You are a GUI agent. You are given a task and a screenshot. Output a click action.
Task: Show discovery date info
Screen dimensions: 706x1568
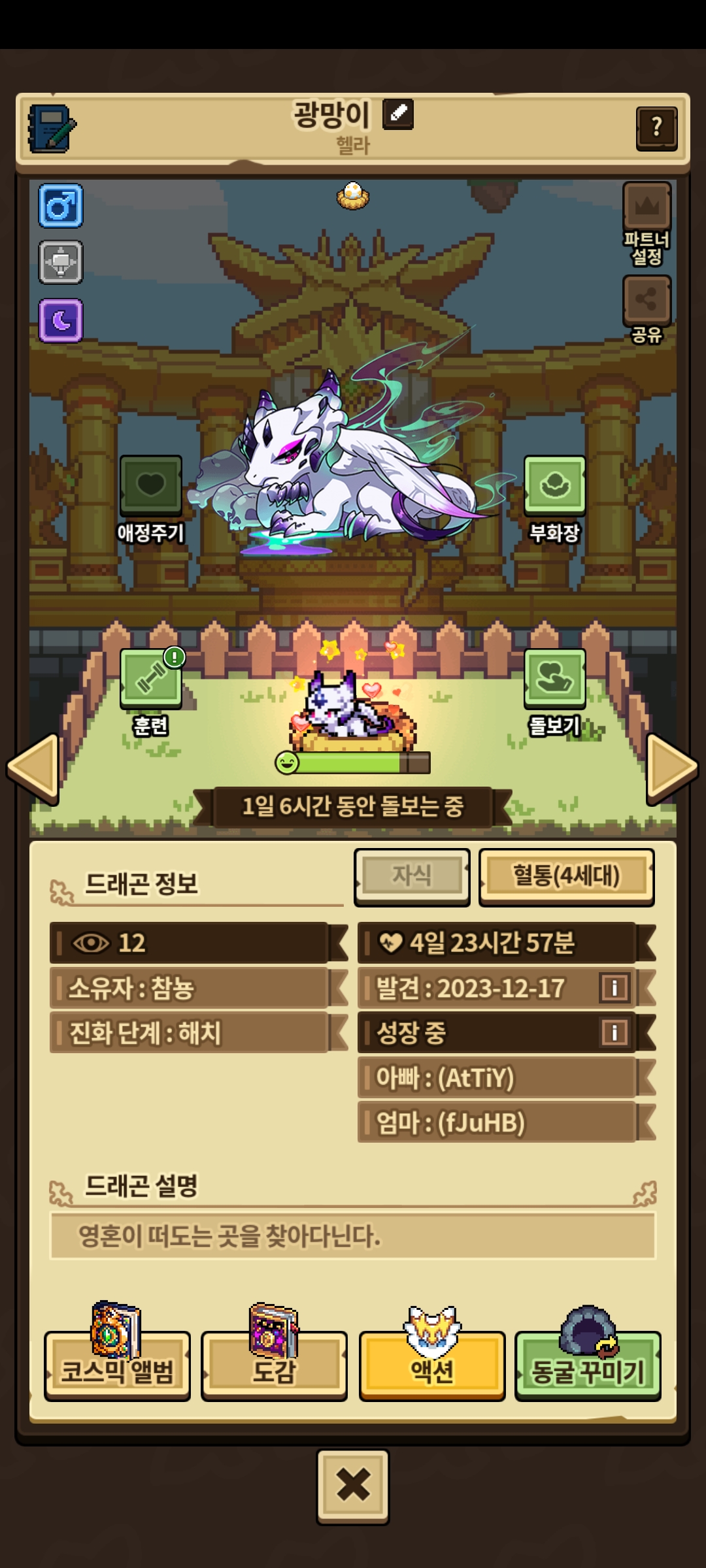tap(614, 988)
